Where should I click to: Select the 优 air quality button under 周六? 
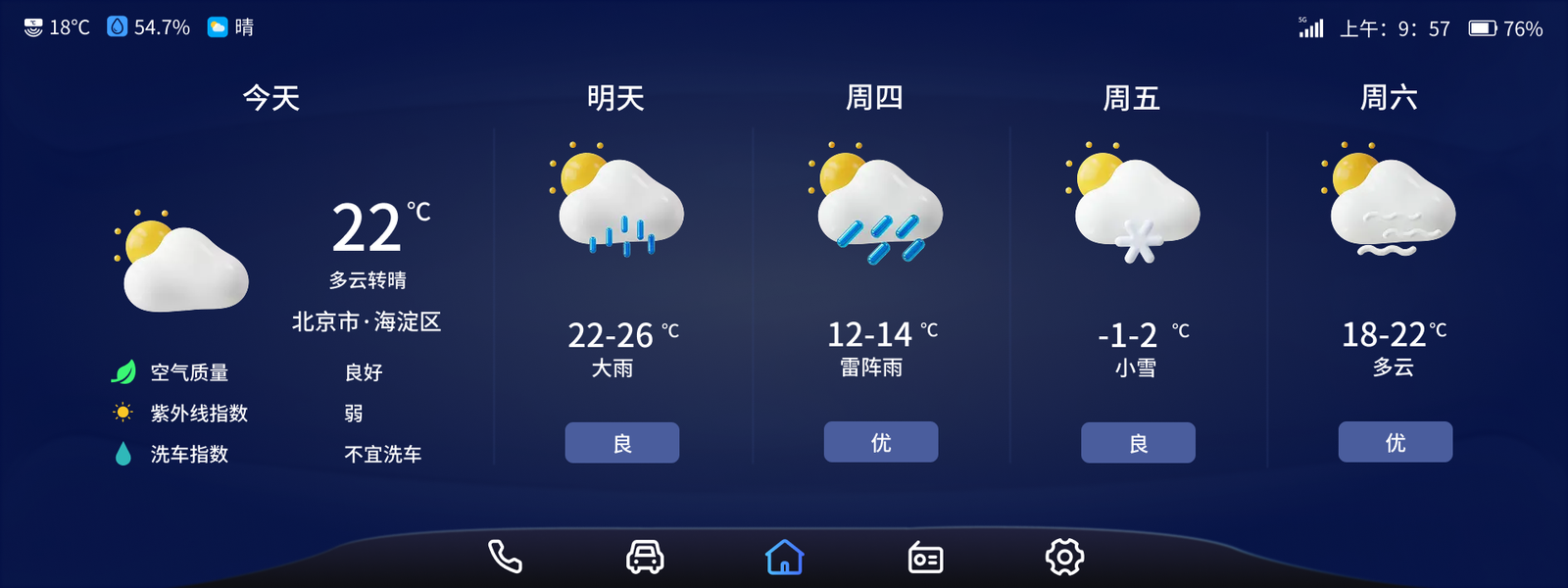[1396, 442]
